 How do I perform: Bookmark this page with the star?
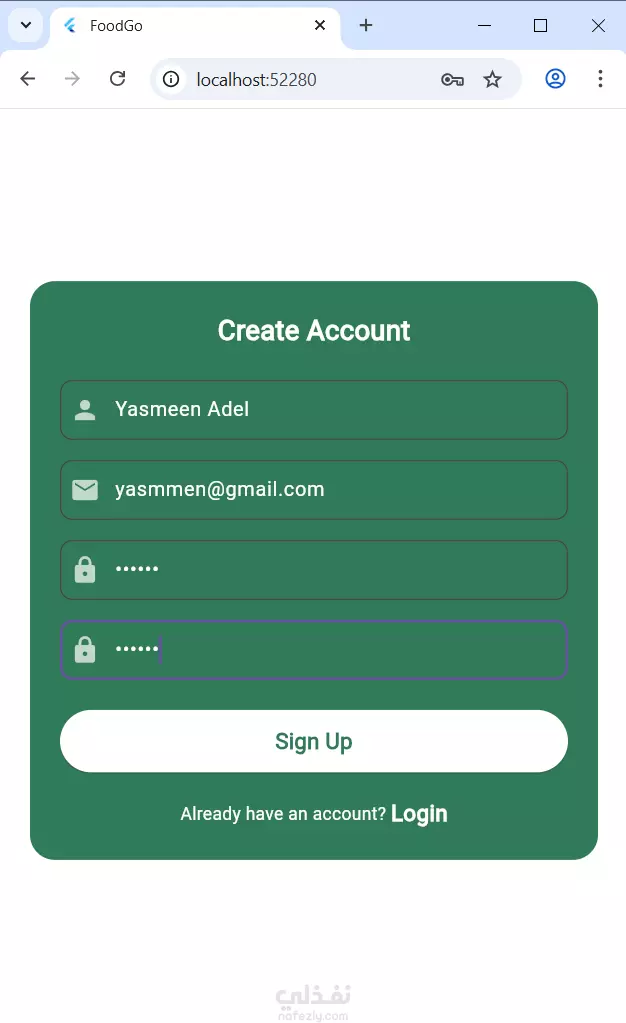[x=492, y=79]
